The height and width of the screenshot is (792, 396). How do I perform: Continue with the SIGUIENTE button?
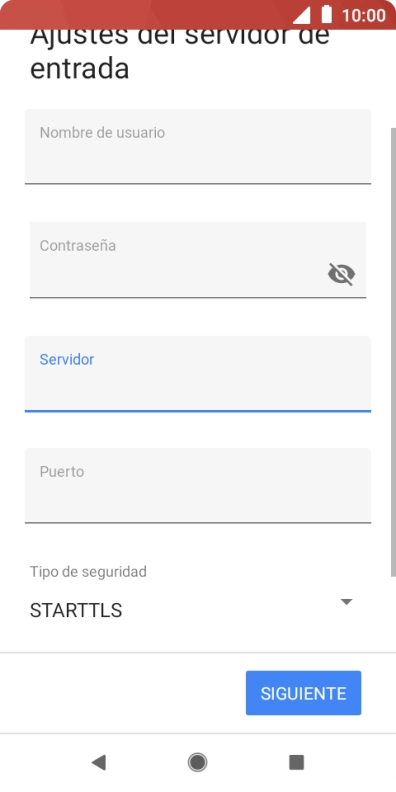[303, 693]
